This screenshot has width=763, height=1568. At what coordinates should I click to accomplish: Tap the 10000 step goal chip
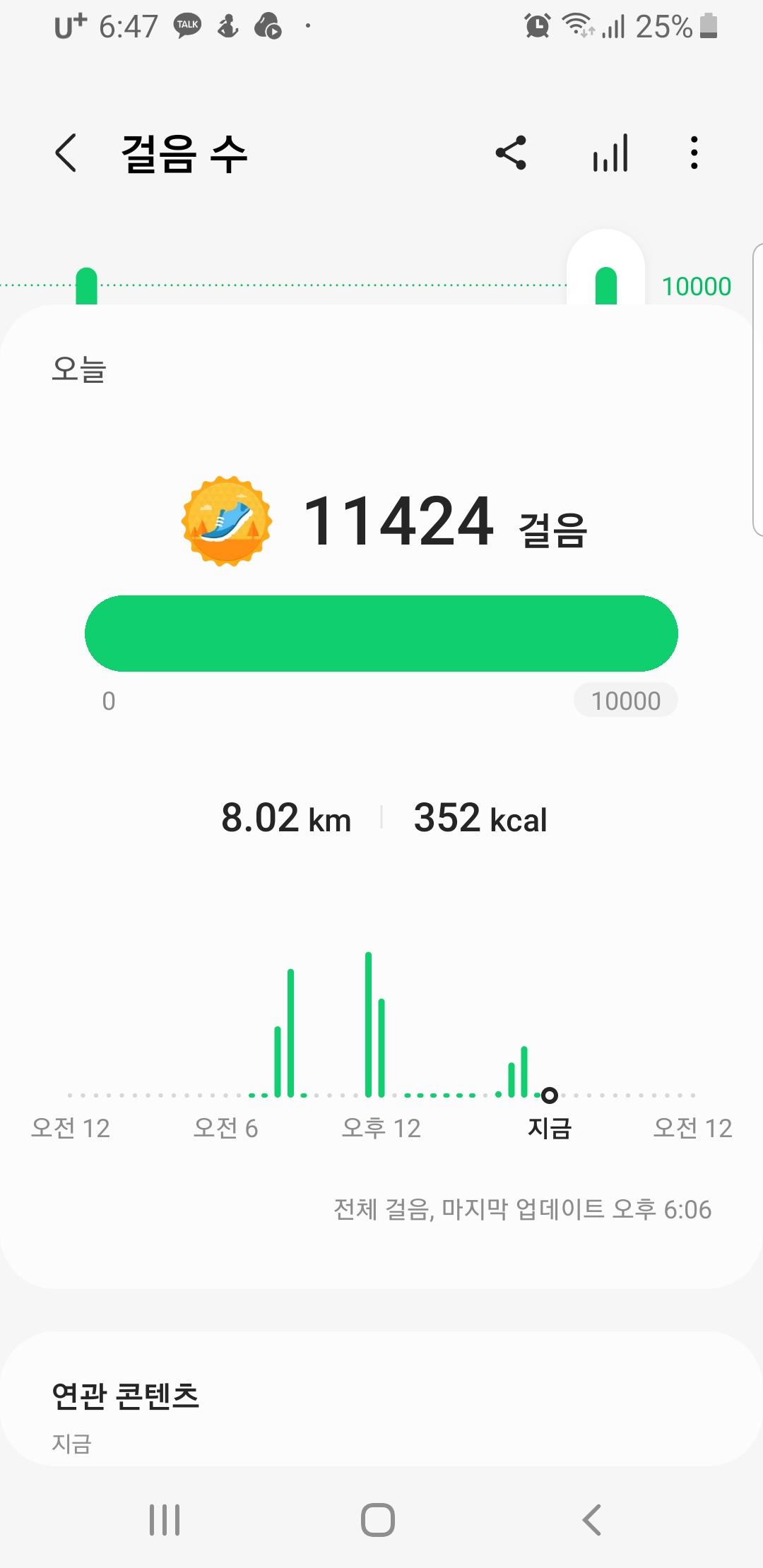coord(625,701)
